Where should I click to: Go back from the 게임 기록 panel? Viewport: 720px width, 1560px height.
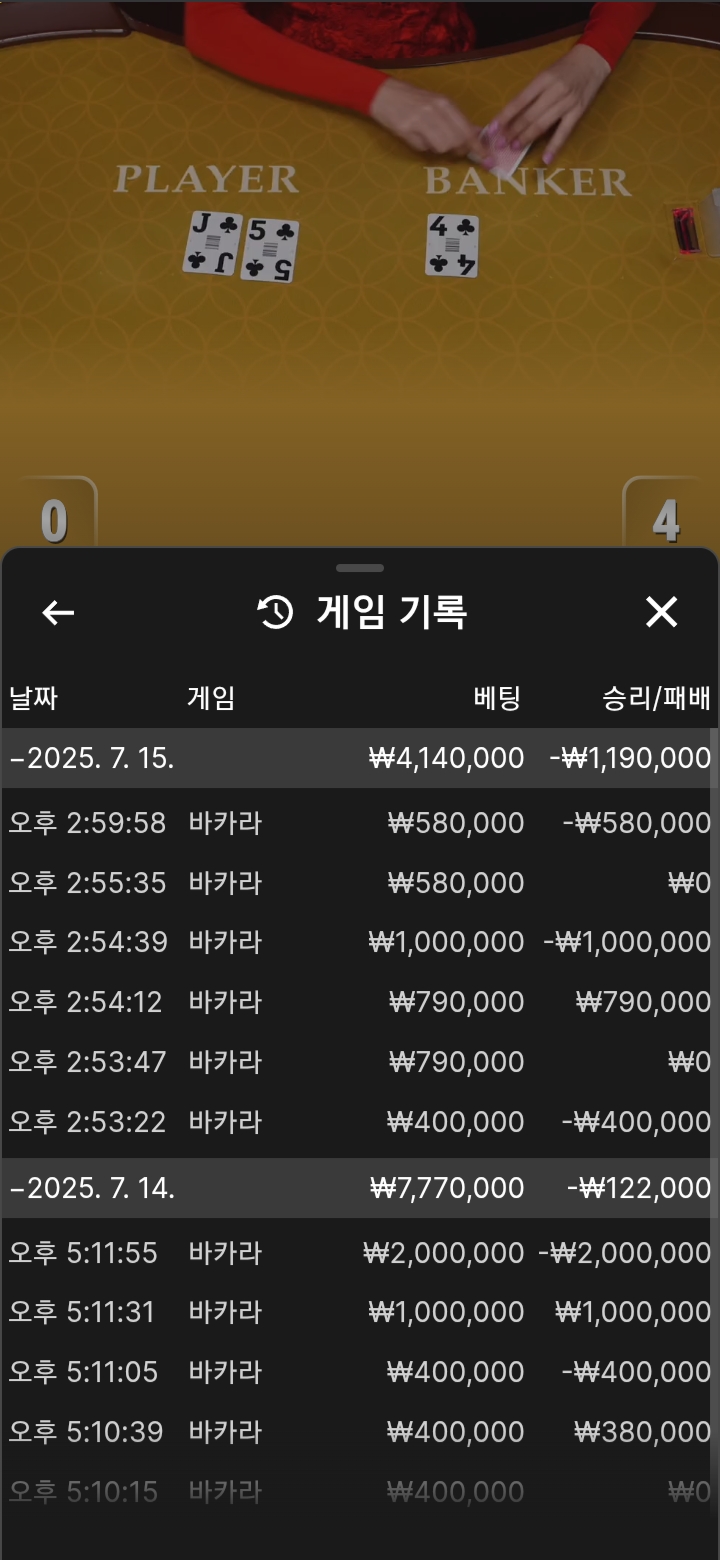pos(58,613)
